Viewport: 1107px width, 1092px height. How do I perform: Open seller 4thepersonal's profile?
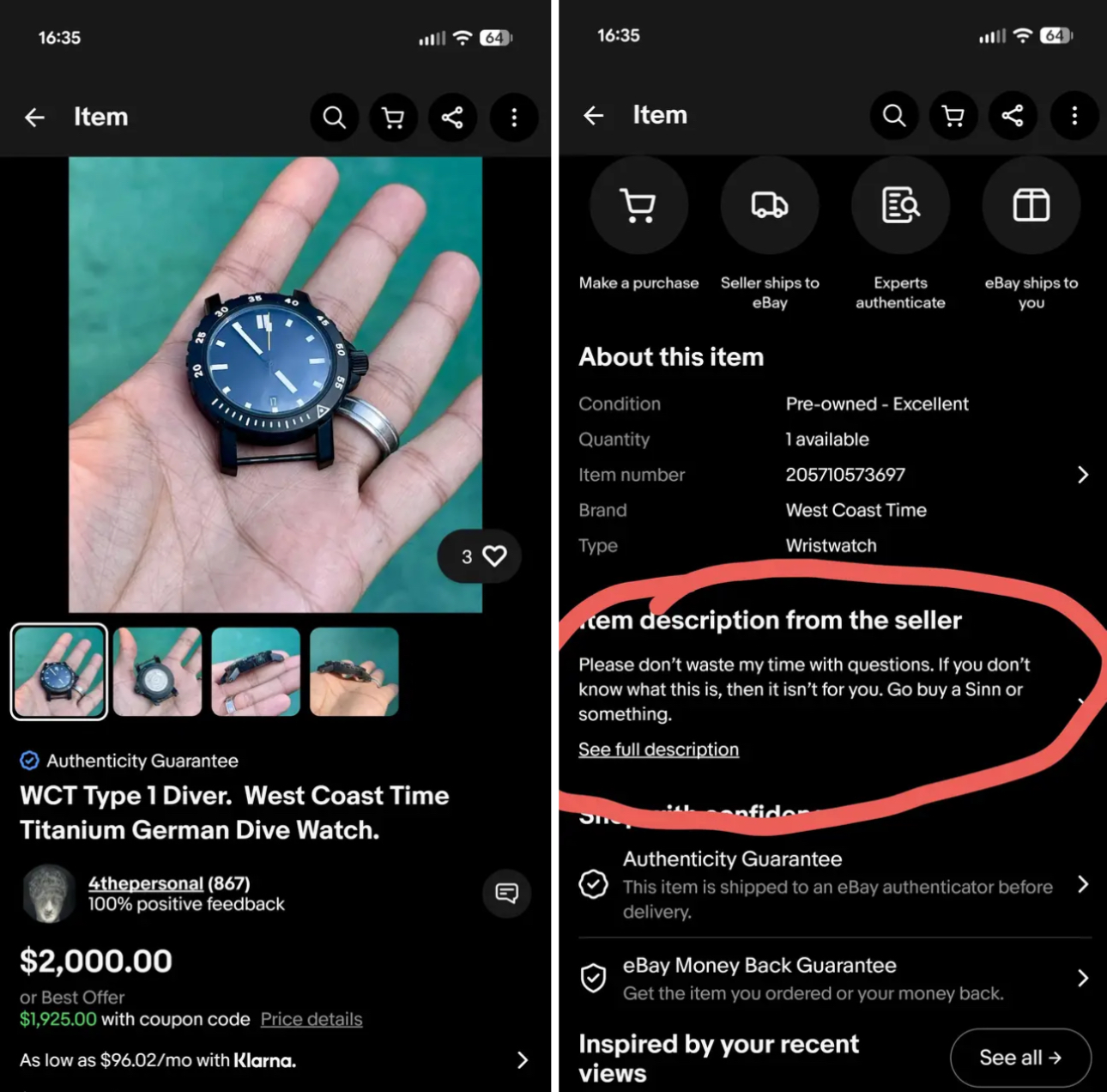[145, 883]
